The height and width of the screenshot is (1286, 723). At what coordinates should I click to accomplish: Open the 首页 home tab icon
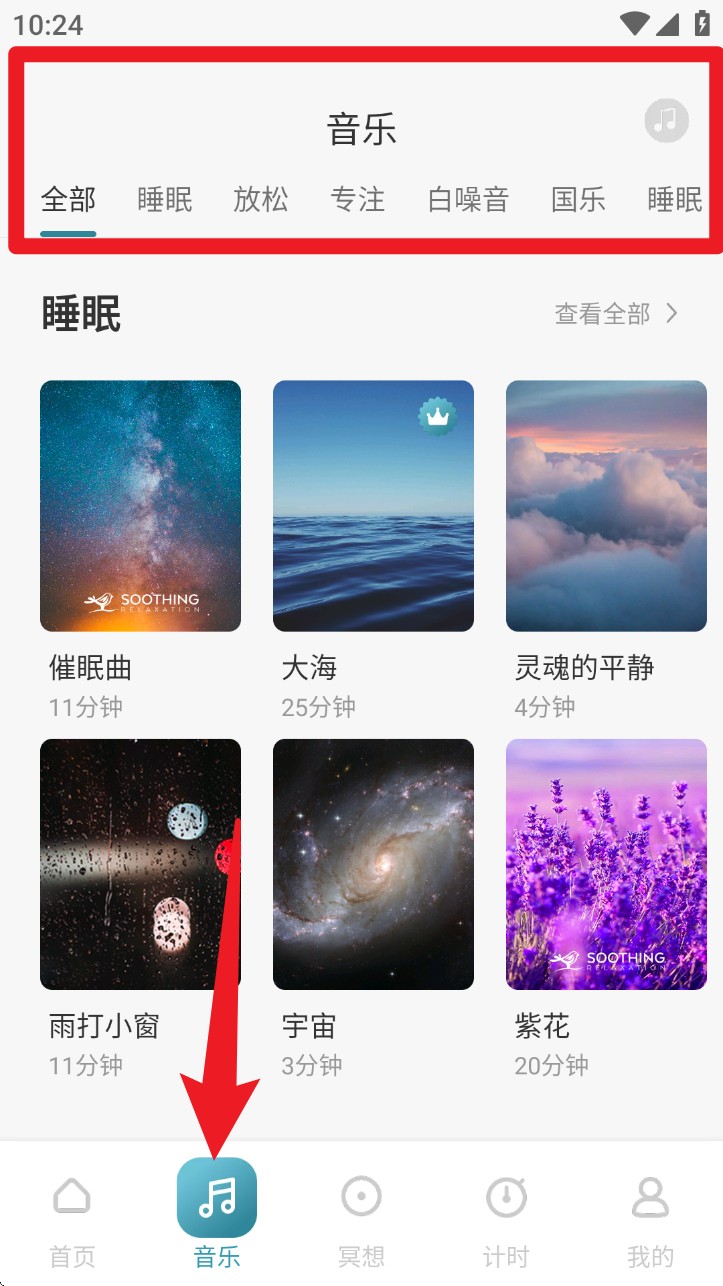tap(71, 1196)
